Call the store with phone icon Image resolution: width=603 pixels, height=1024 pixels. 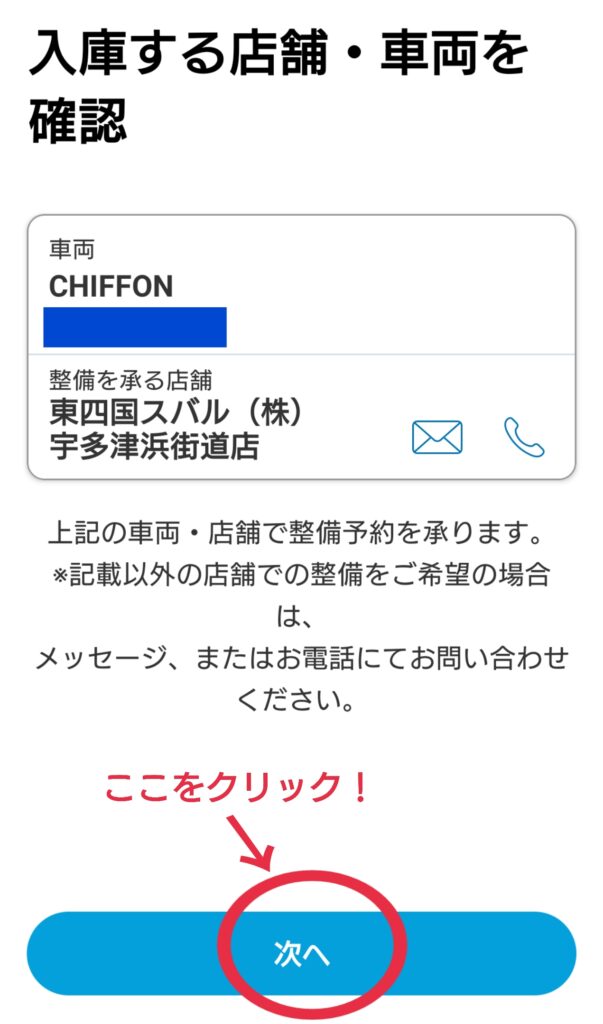(x=524, y=437)
